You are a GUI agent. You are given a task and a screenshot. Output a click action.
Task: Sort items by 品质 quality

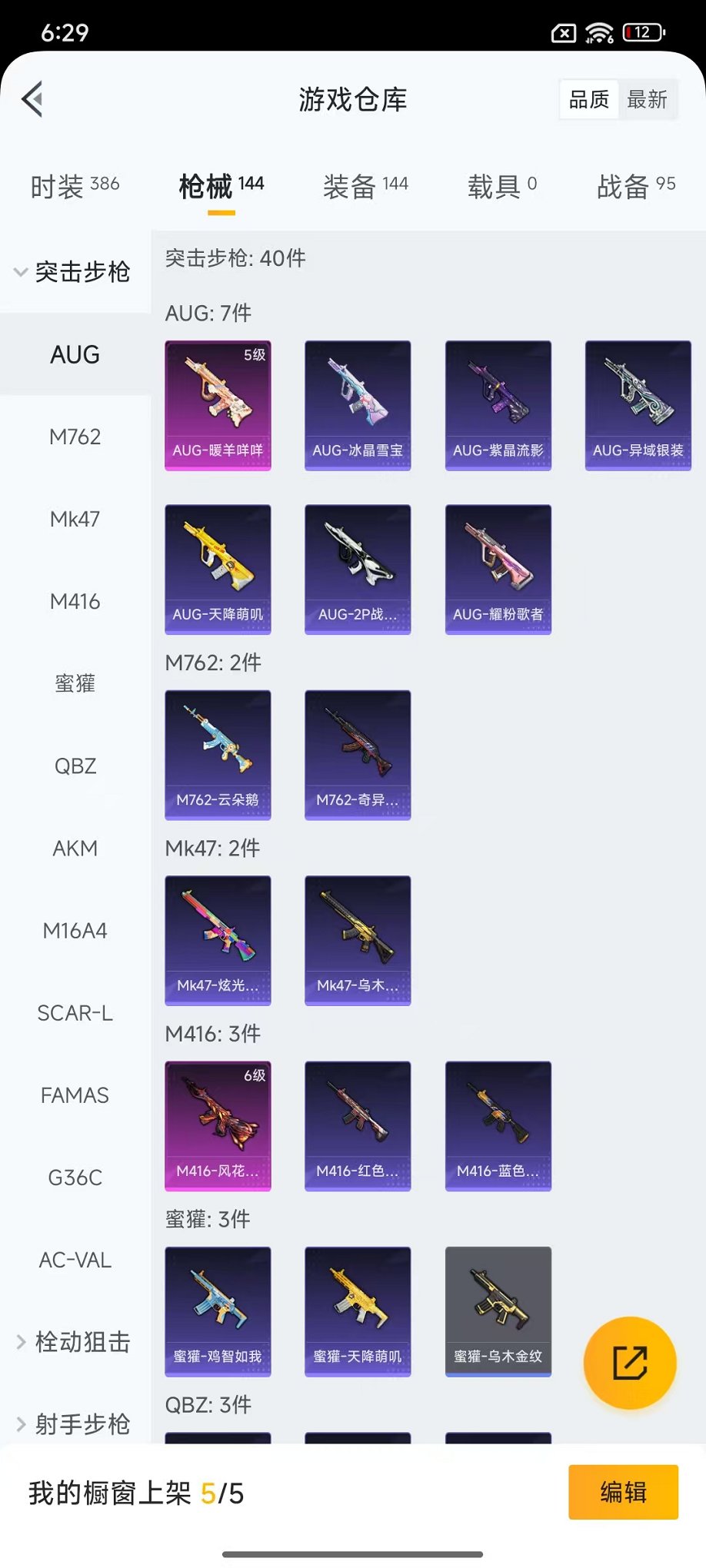pos(588,98)
